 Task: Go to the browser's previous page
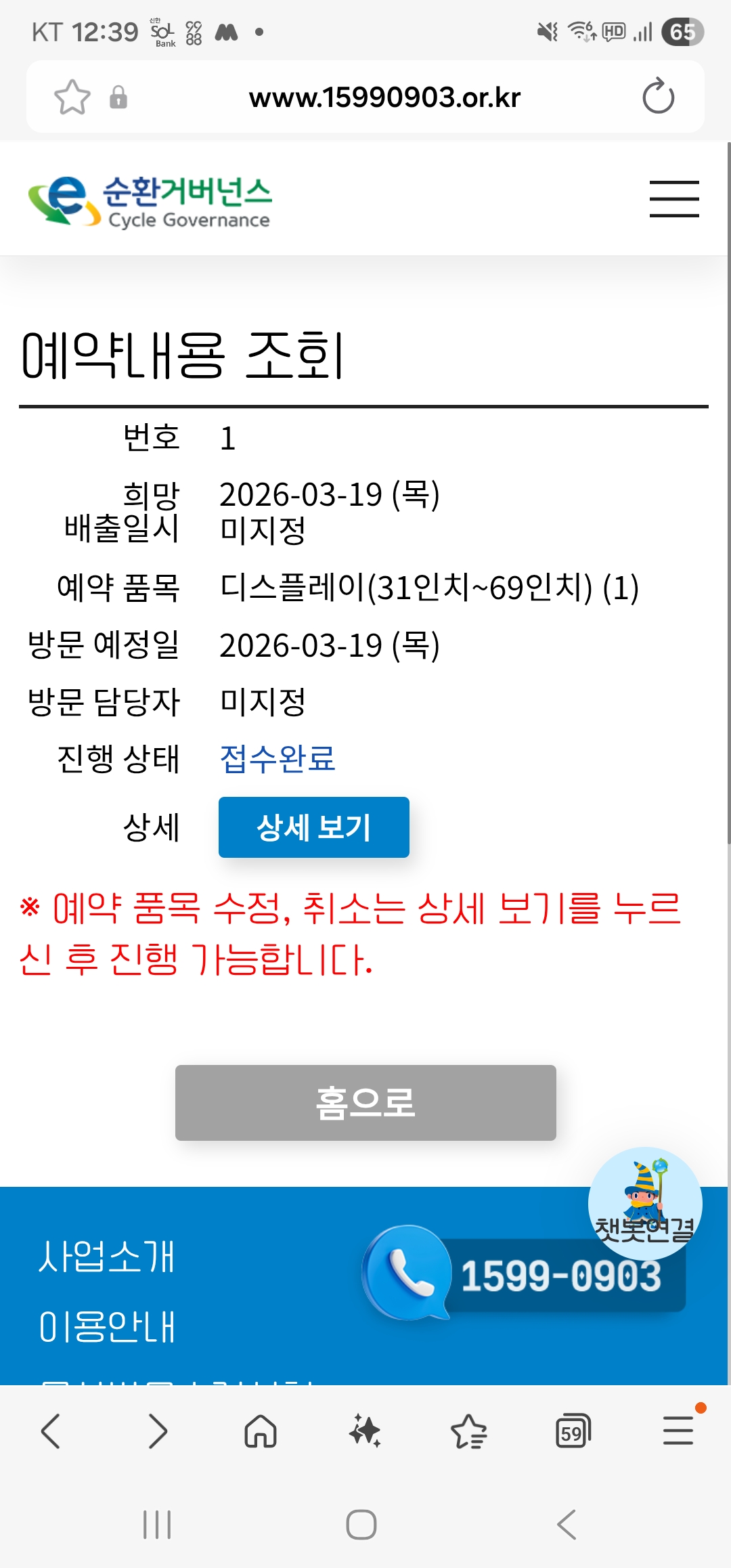click(x=51, y=1431)
